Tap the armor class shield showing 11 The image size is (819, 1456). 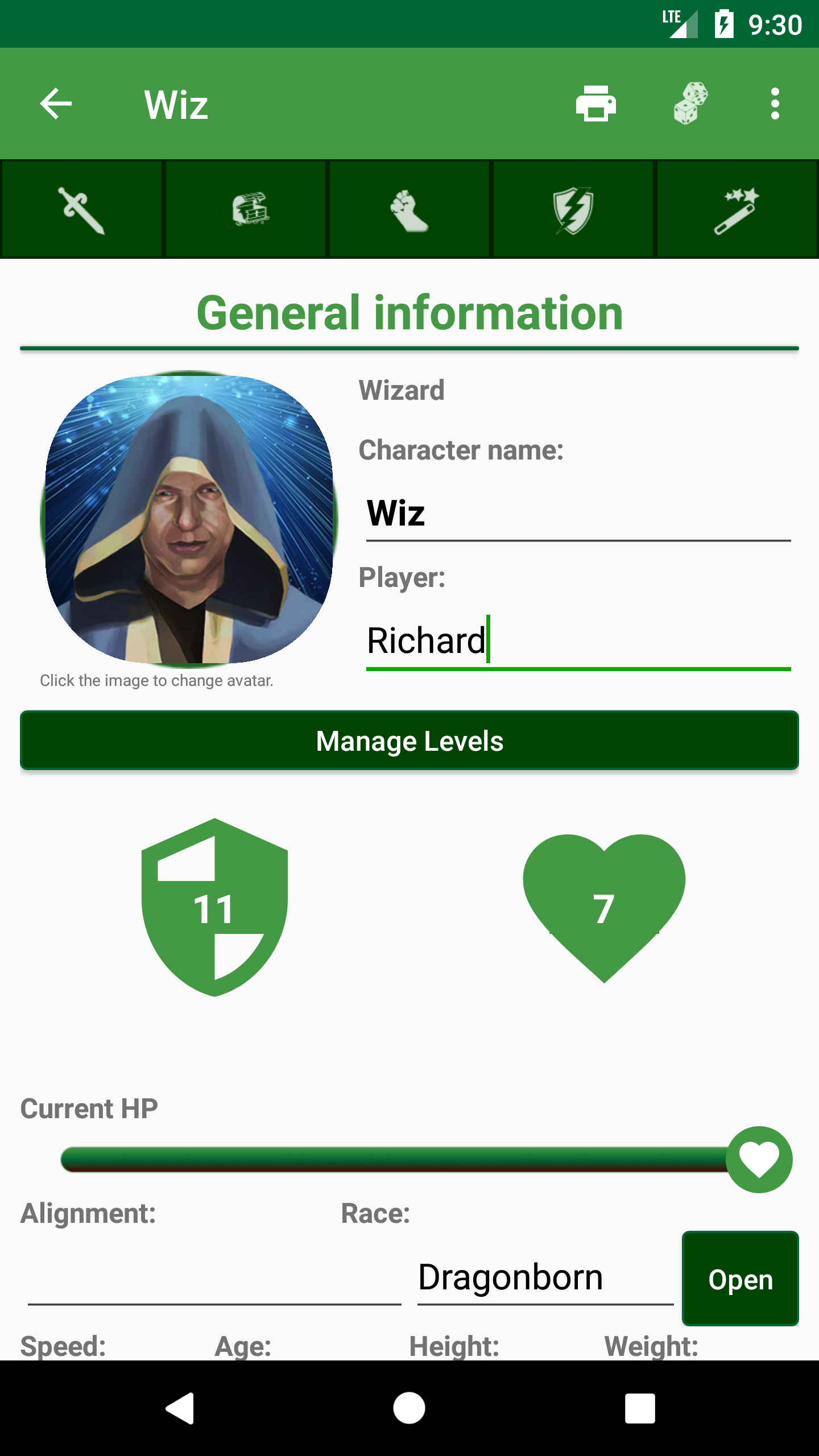tap(214, 908)
